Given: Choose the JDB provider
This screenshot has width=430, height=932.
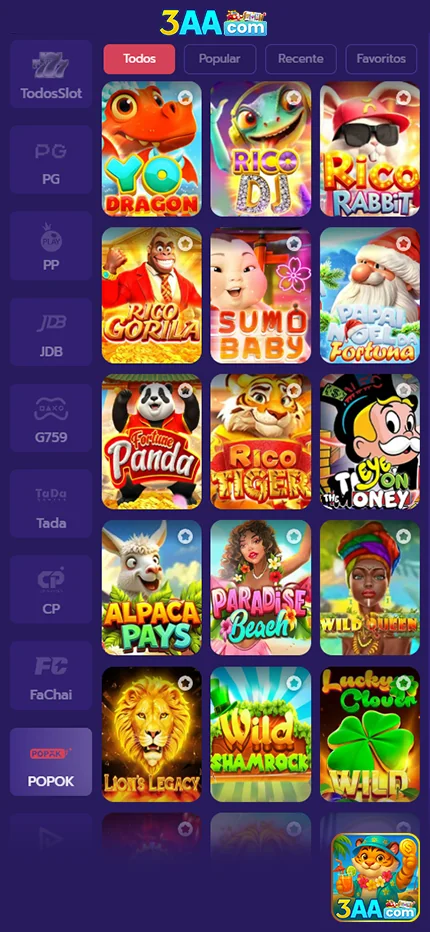Looking at the screenshot, I should tap(51, 332).
